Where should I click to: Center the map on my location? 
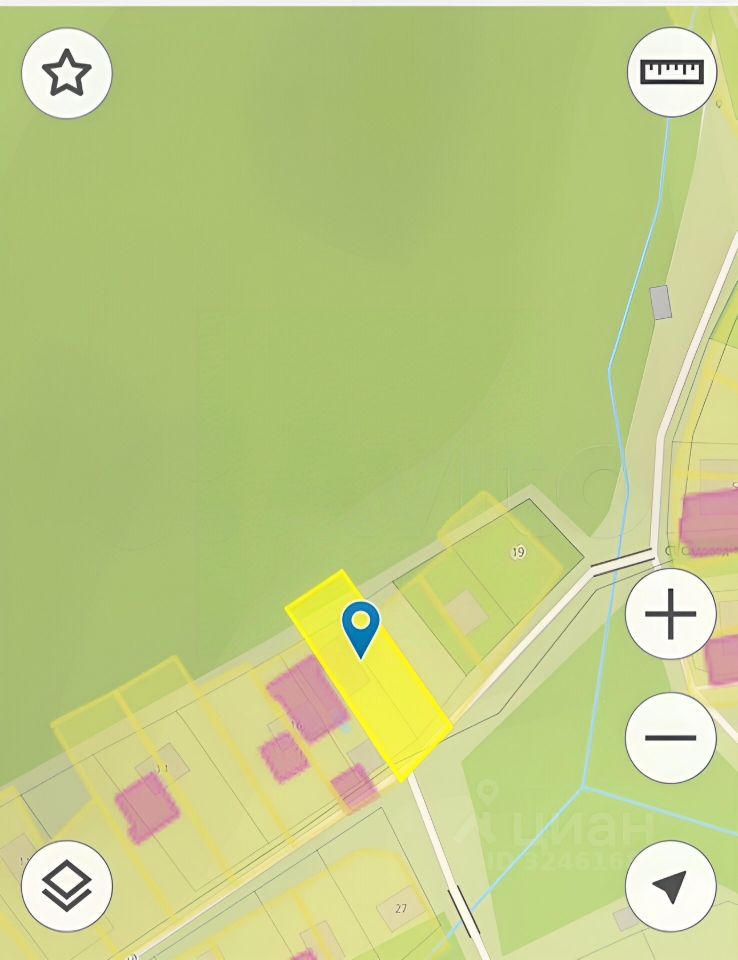point(670,886)
